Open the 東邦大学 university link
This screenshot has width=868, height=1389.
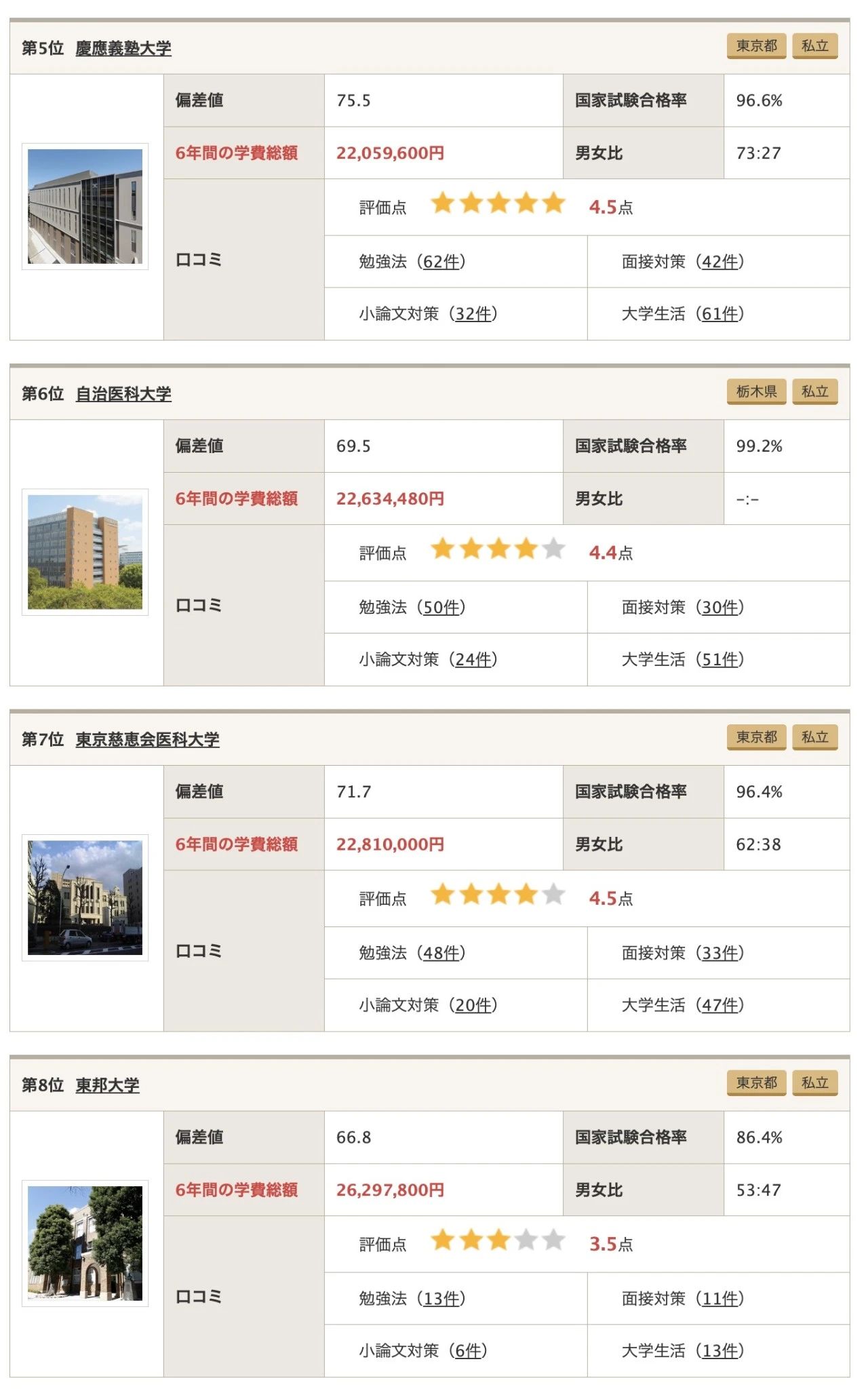[x=107, y=1085]
